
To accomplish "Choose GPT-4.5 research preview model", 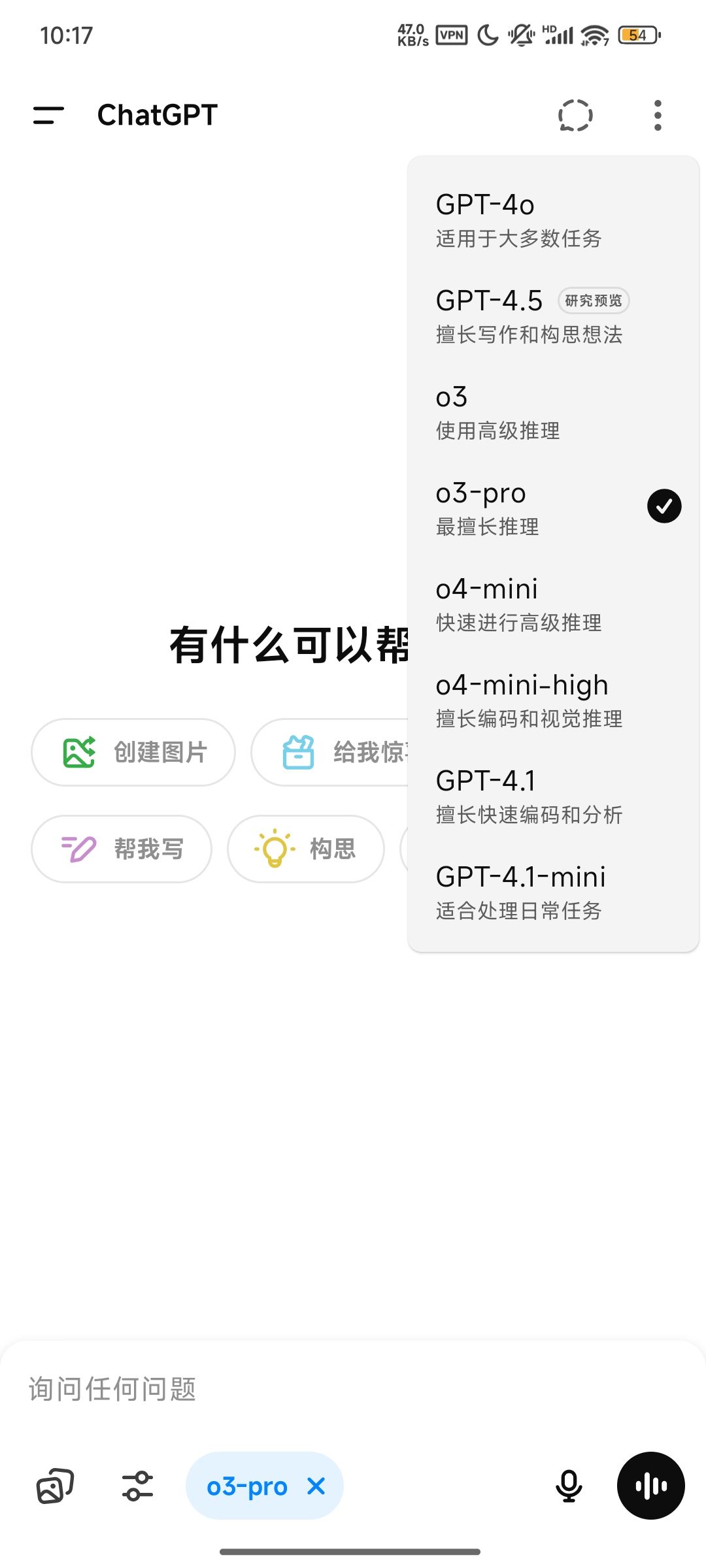I will pyautogui.click(x=553, y=316).
